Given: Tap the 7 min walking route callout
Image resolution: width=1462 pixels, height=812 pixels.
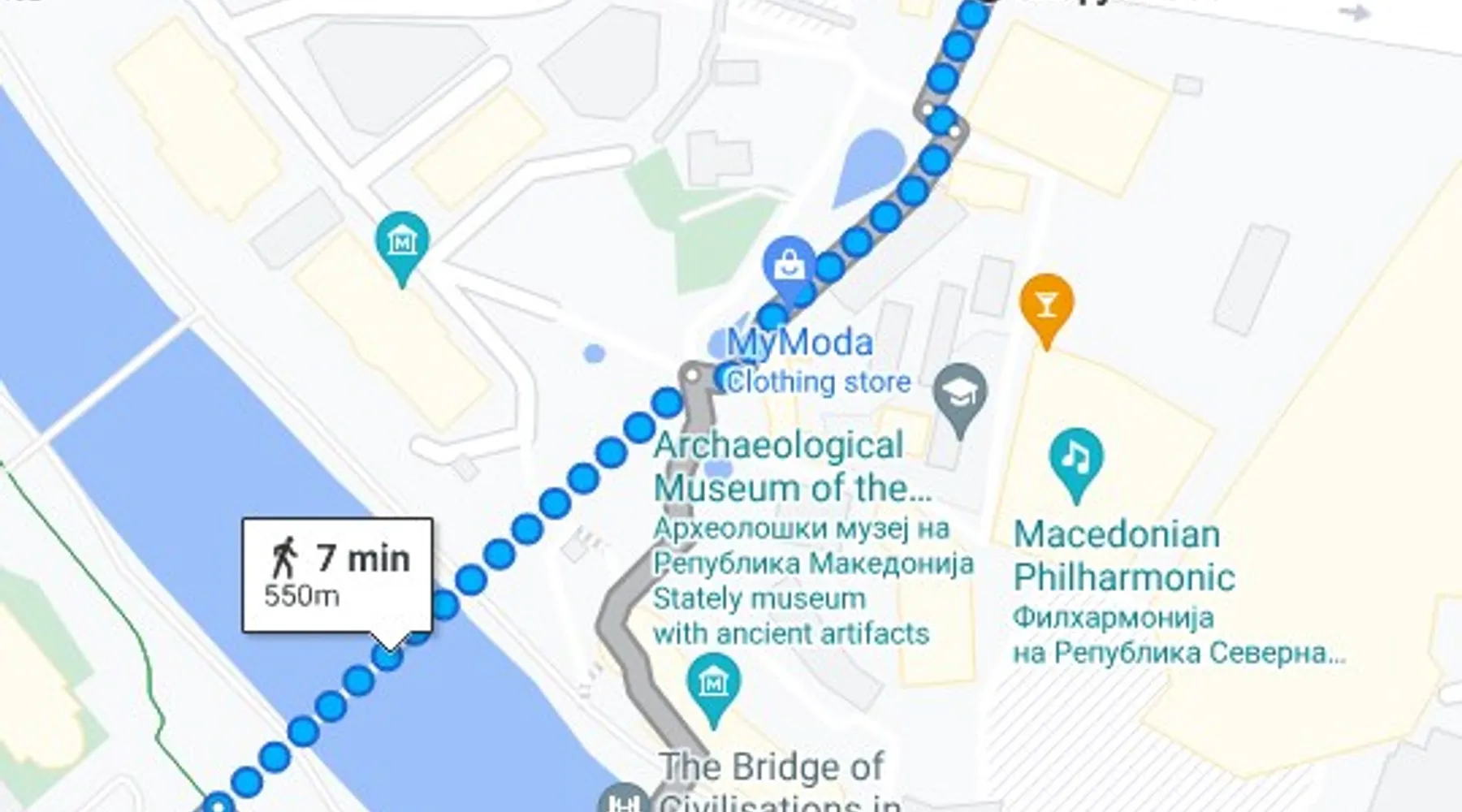Looking at the screenshot, I should (337, 575).
